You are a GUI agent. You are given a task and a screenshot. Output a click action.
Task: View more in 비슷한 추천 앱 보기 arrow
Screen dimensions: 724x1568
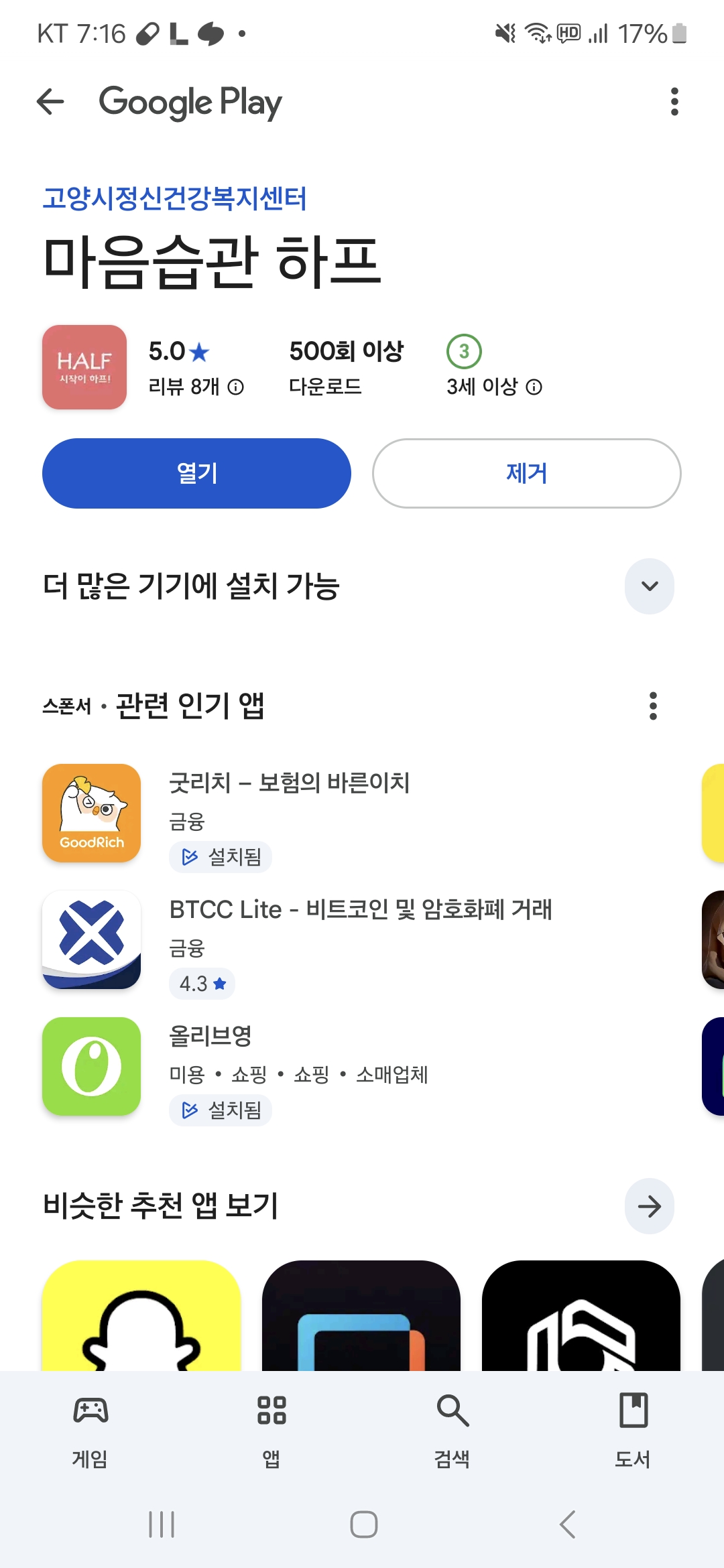click(x=649, y=1207)
